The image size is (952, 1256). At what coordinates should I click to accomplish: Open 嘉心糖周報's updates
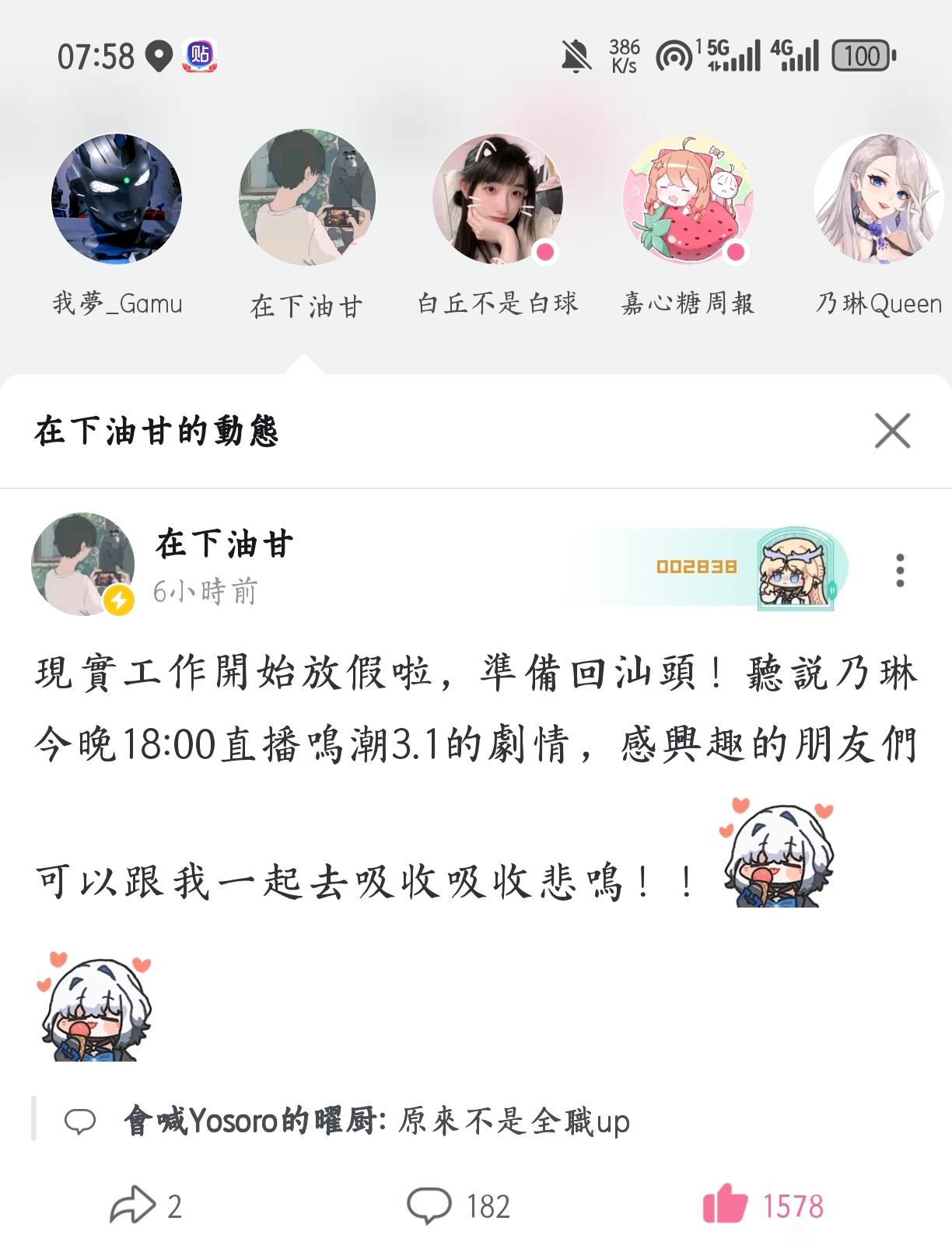pyautogui.click(x=688, y=199)
